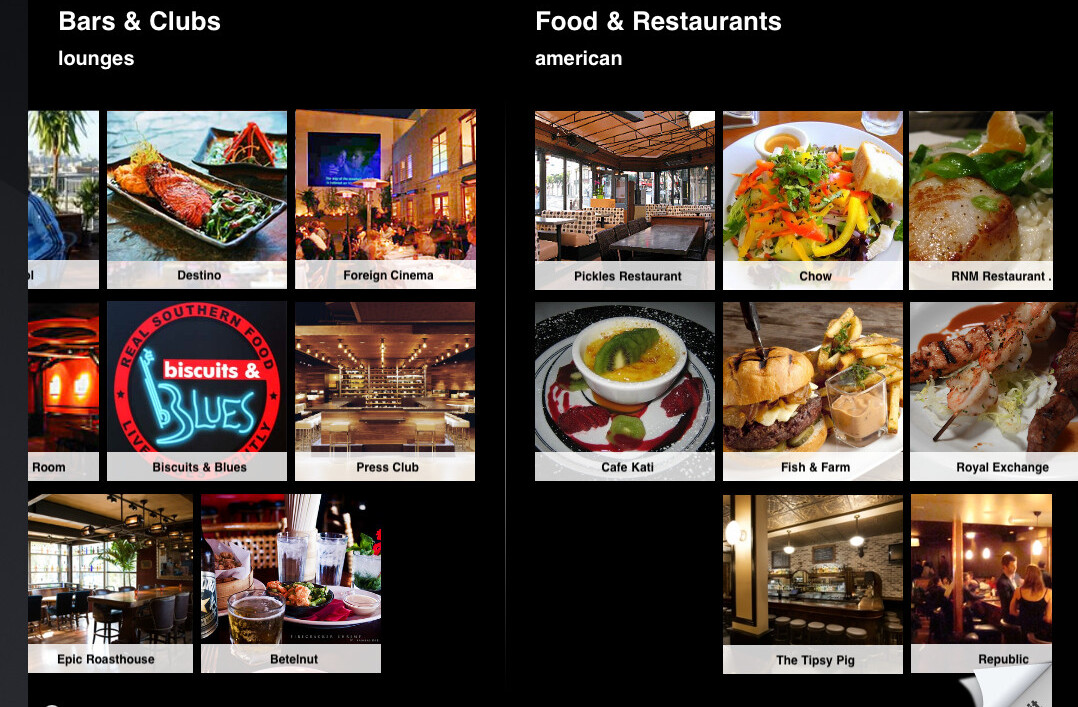
Task: Select the Biscuits & Blues tile
Action: coord(197,391)
